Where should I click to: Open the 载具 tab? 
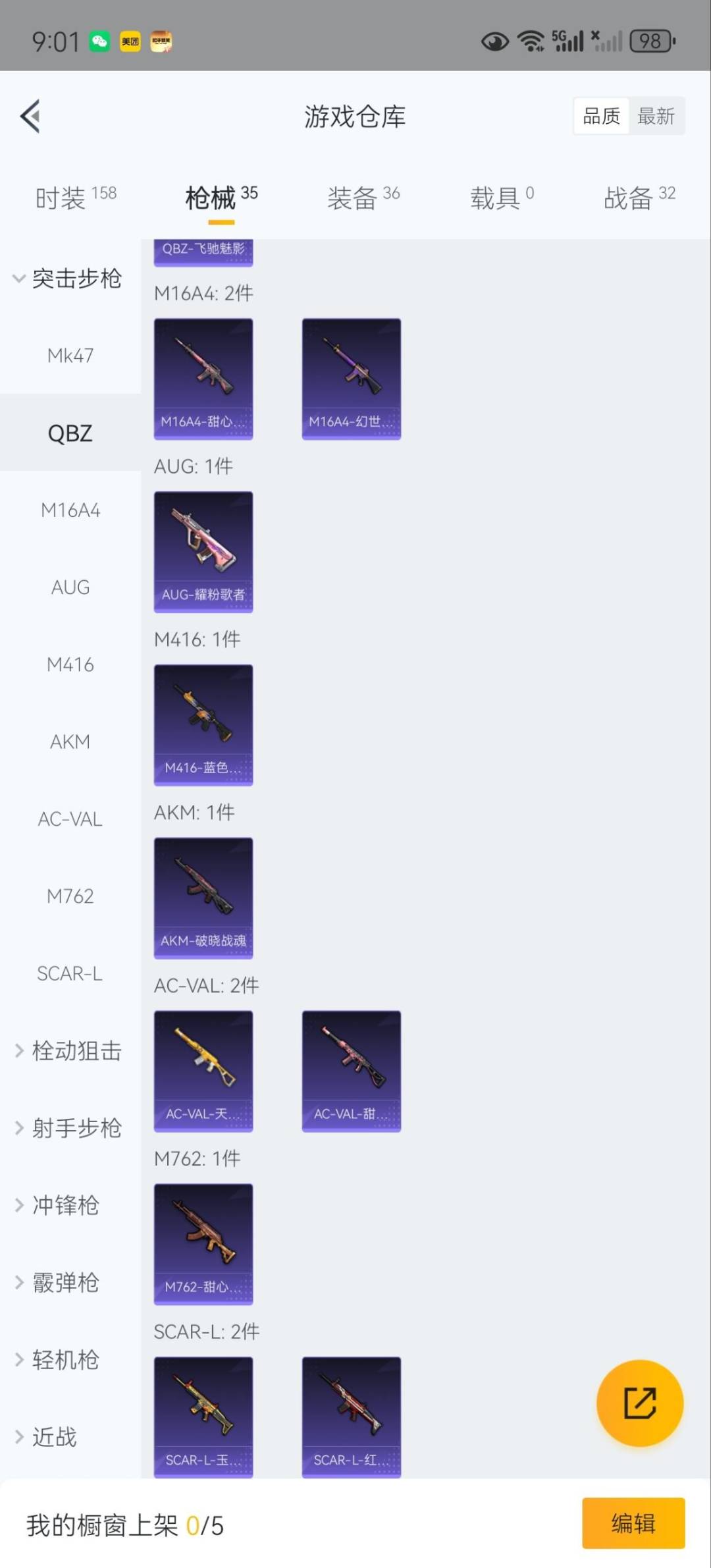(x=502, y=197)
